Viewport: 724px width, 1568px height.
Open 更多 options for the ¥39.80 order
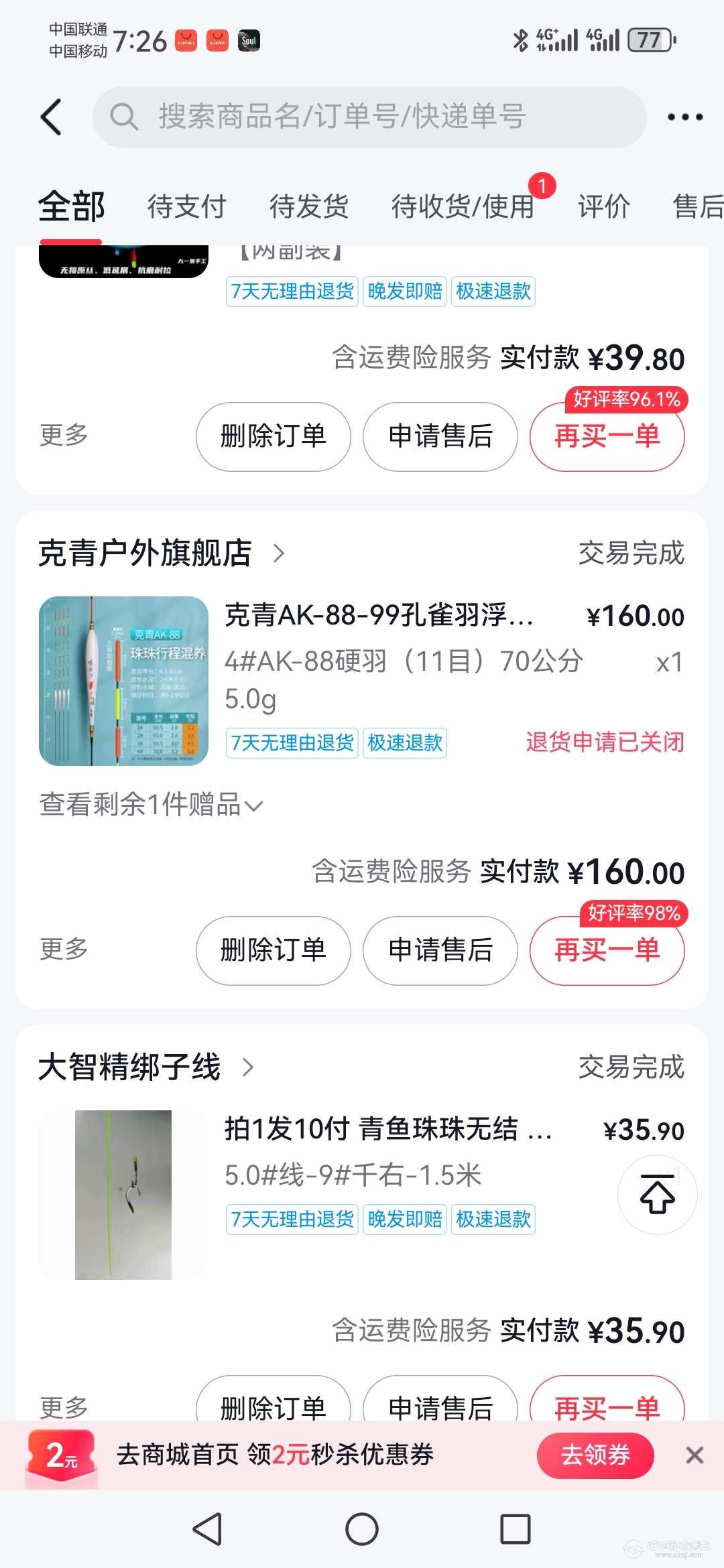pyautogui.click(x=64, y=436)
